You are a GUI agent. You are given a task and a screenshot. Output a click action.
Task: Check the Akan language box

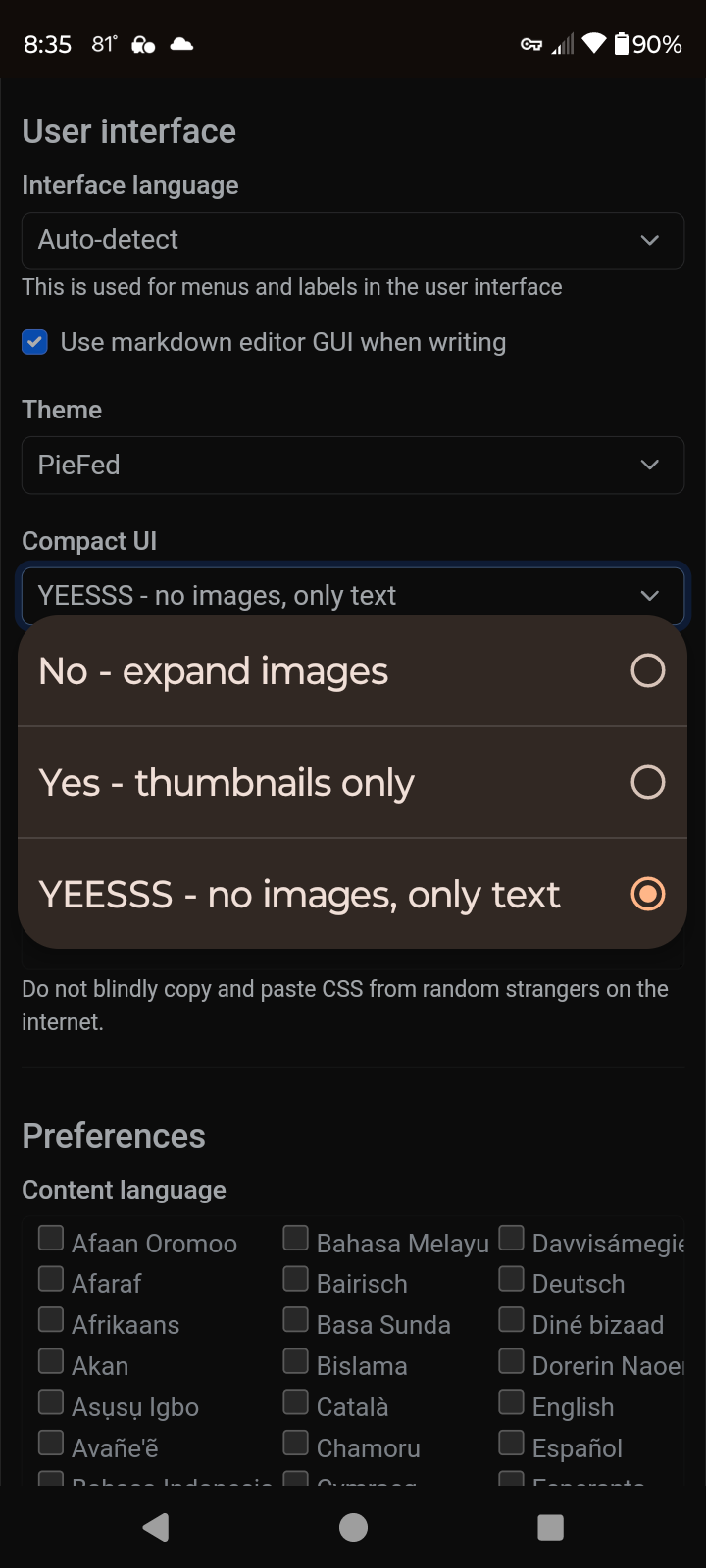[x=51, y=1360]
